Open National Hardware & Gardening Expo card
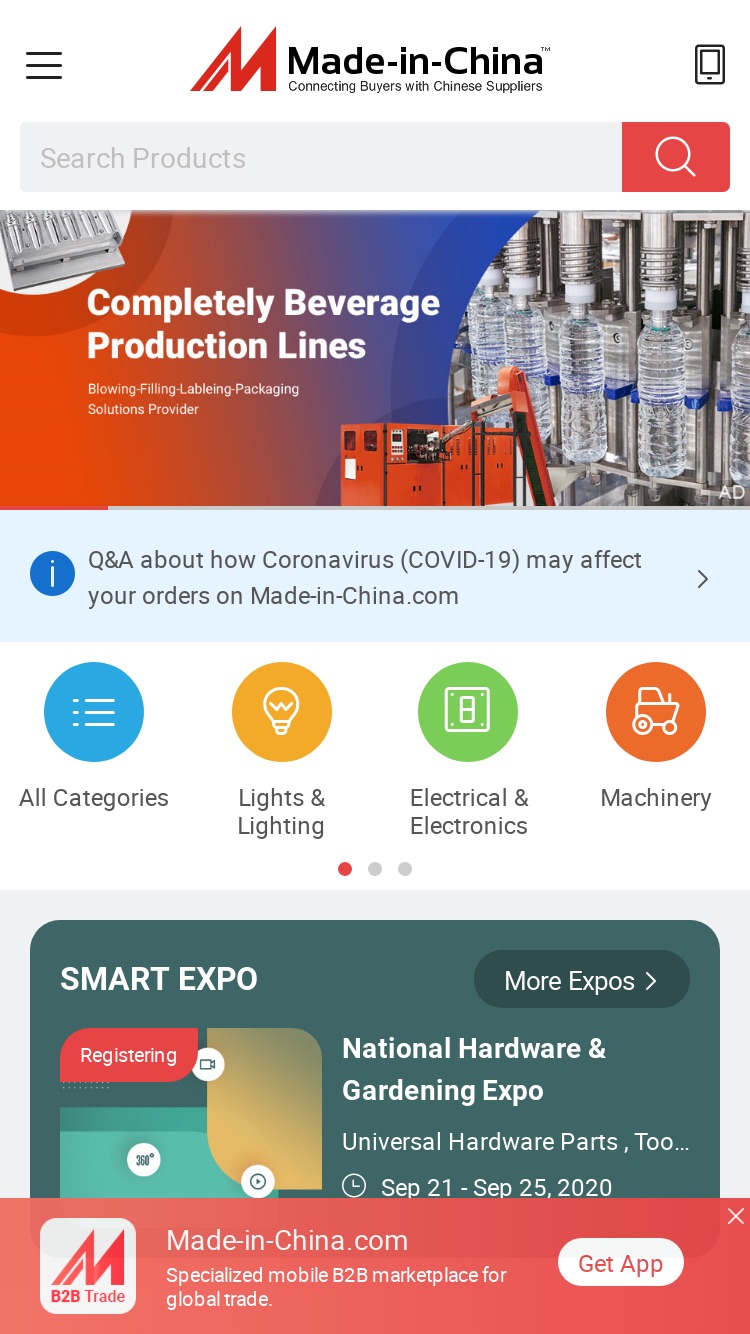Viewport: 750px width, 1334px height. click(x=375, y=1110)
